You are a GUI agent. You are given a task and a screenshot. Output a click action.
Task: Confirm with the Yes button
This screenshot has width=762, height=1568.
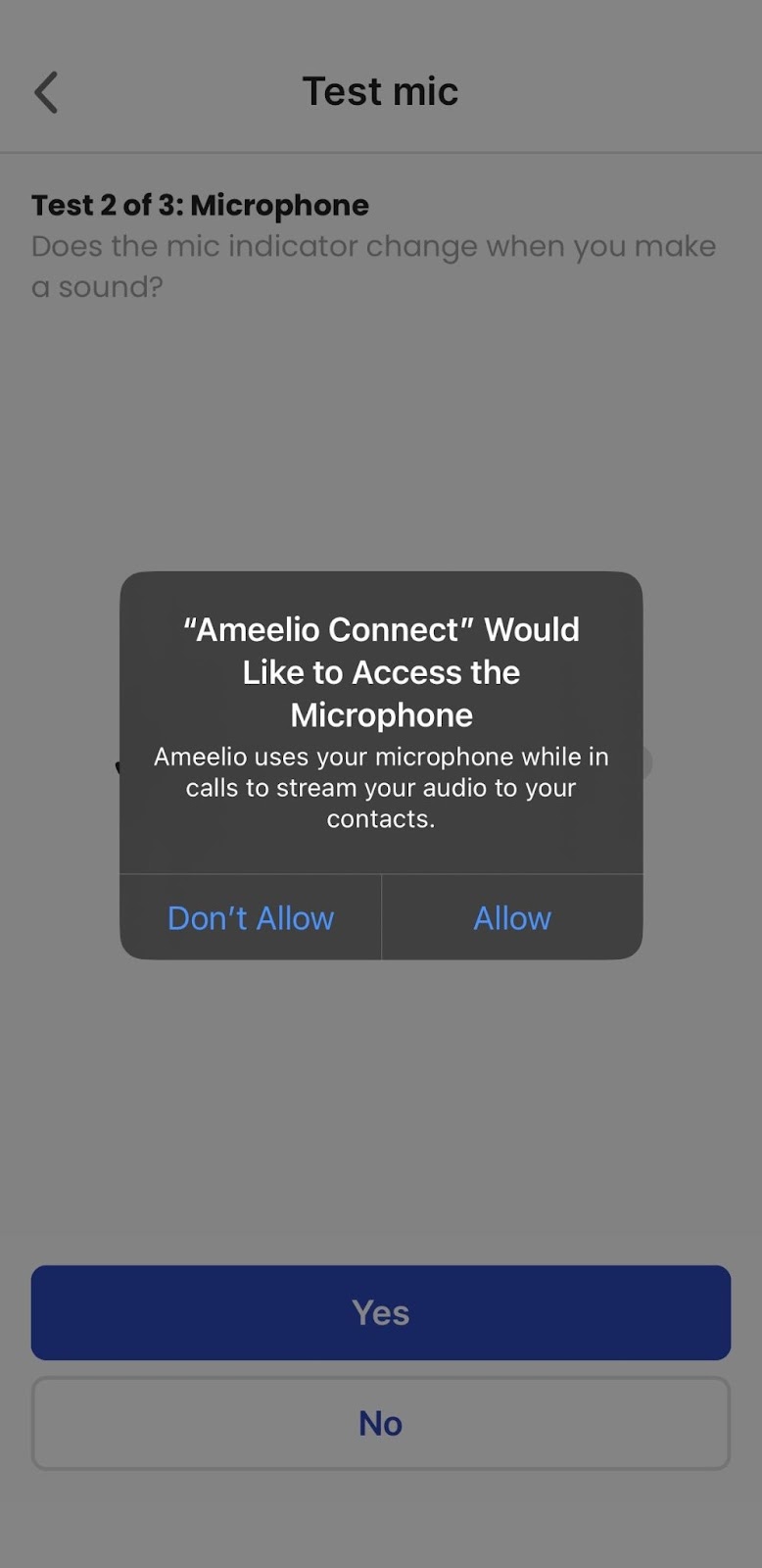381,1312
